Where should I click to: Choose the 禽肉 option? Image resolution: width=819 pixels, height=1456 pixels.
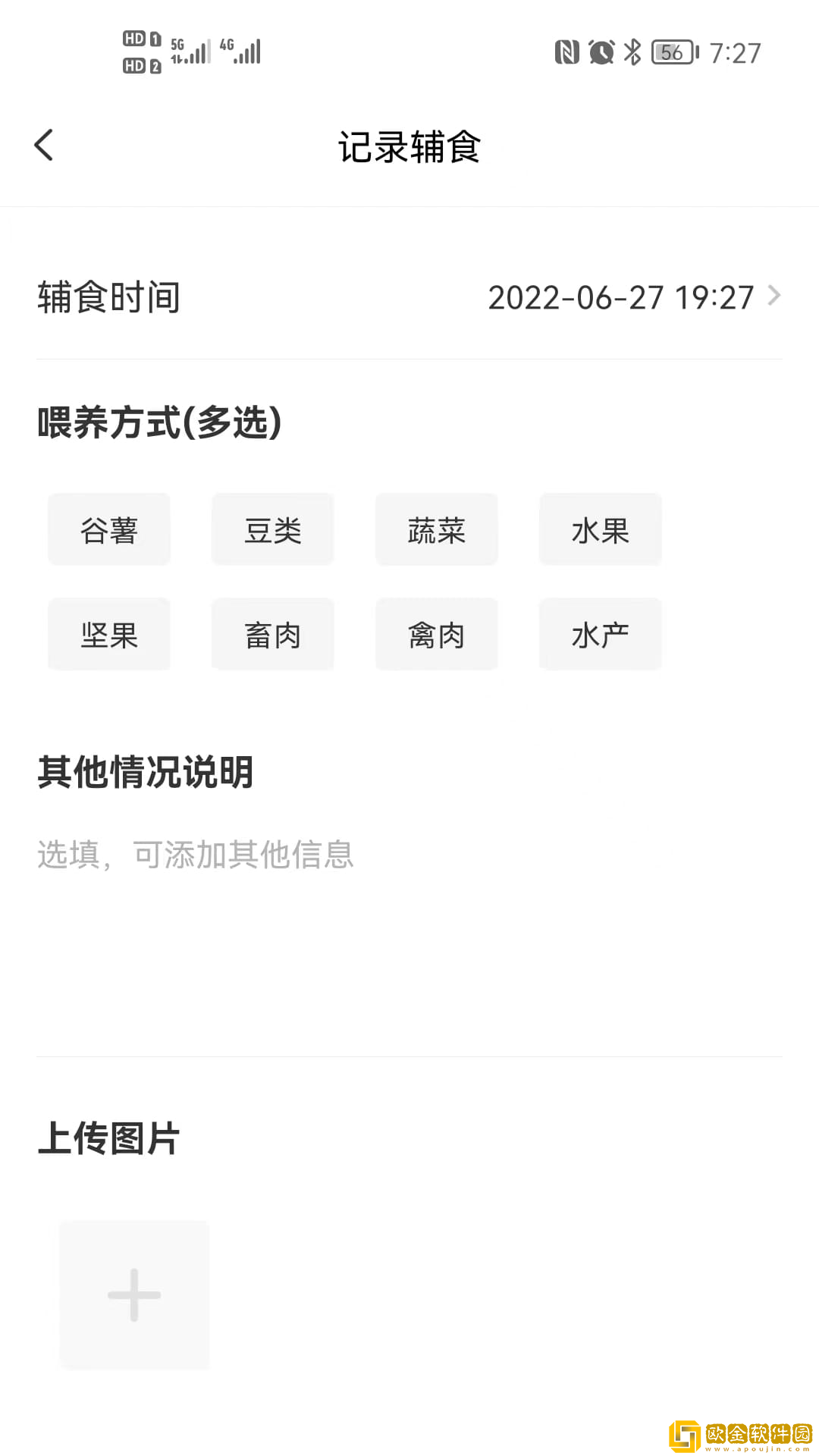click(x=436, y=634)
